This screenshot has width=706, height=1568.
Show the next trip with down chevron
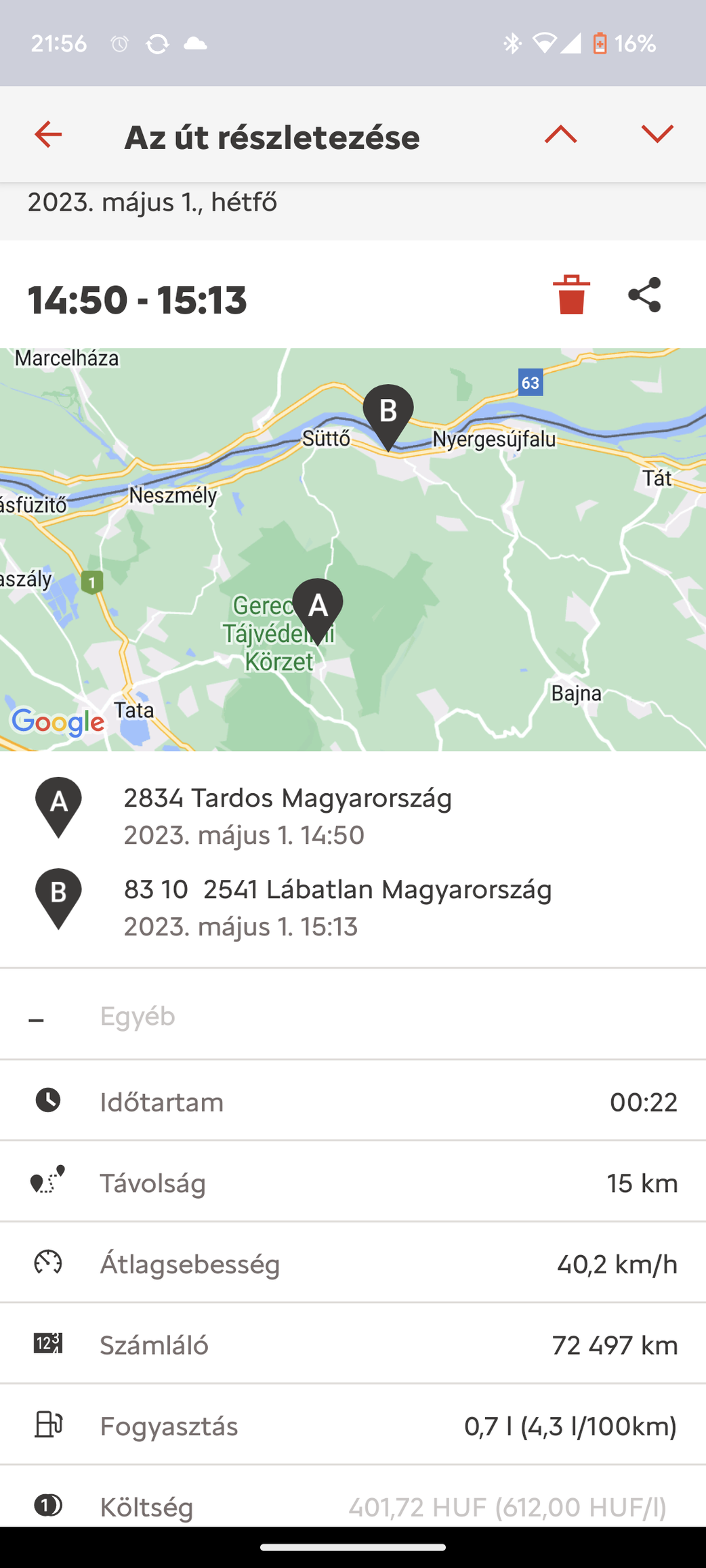pyautogui.click(x=657, y=133)
